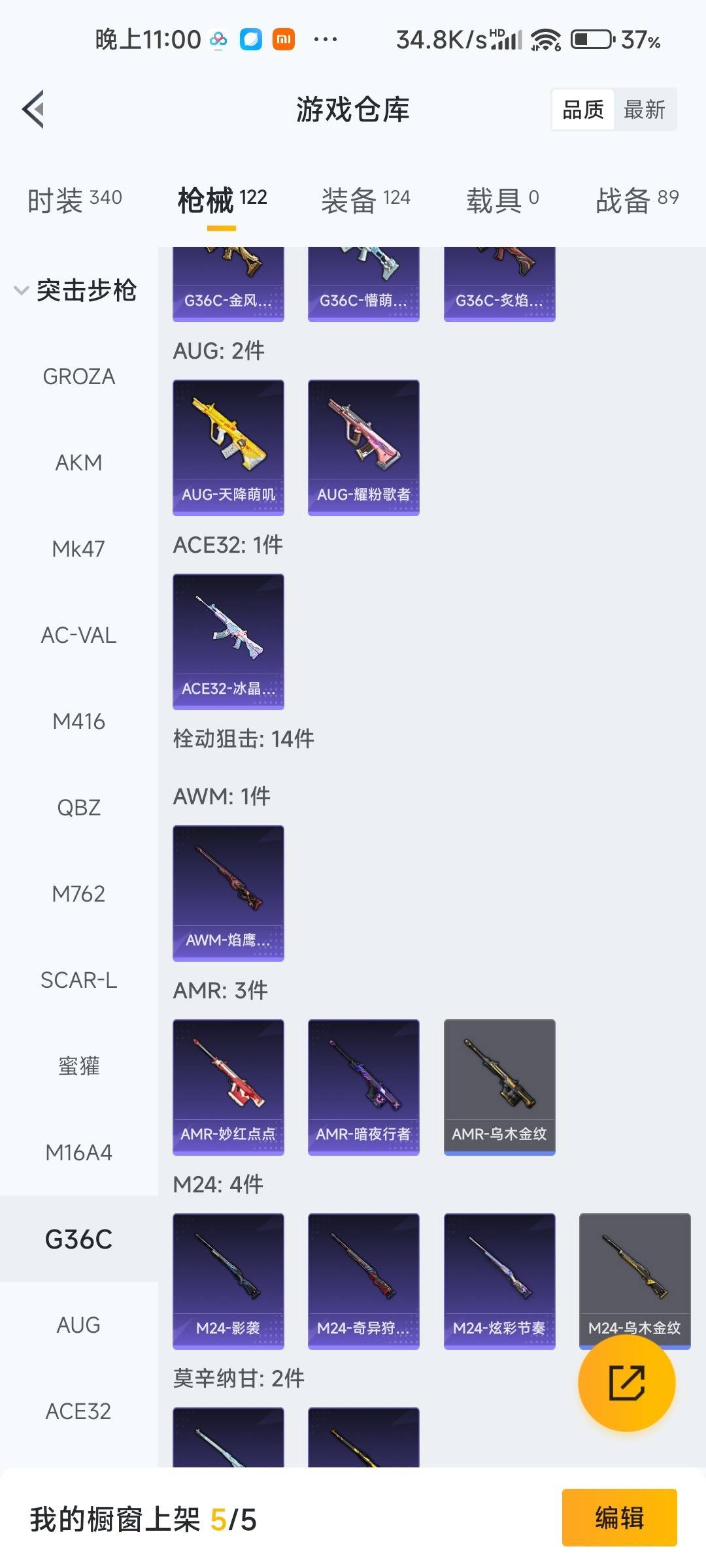Jump to AKM weapon list
706x1568 pixels.
tap(78, 463)
